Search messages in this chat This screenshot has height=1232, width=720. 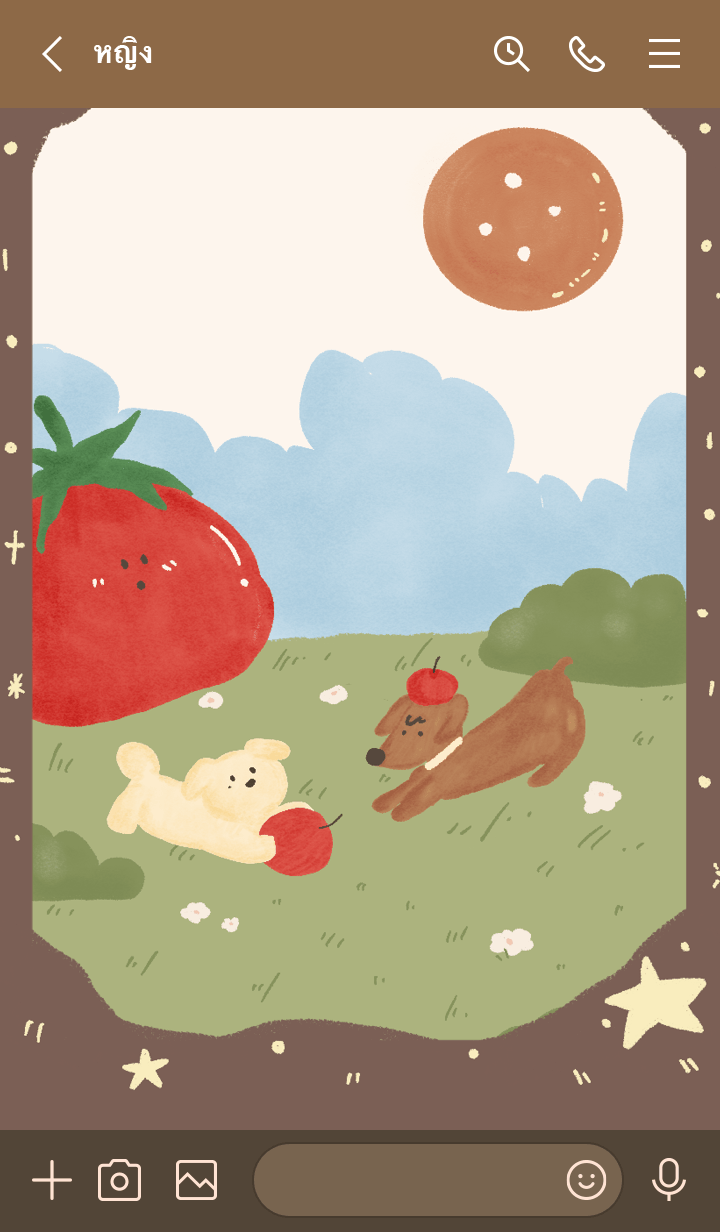(511, 54)
